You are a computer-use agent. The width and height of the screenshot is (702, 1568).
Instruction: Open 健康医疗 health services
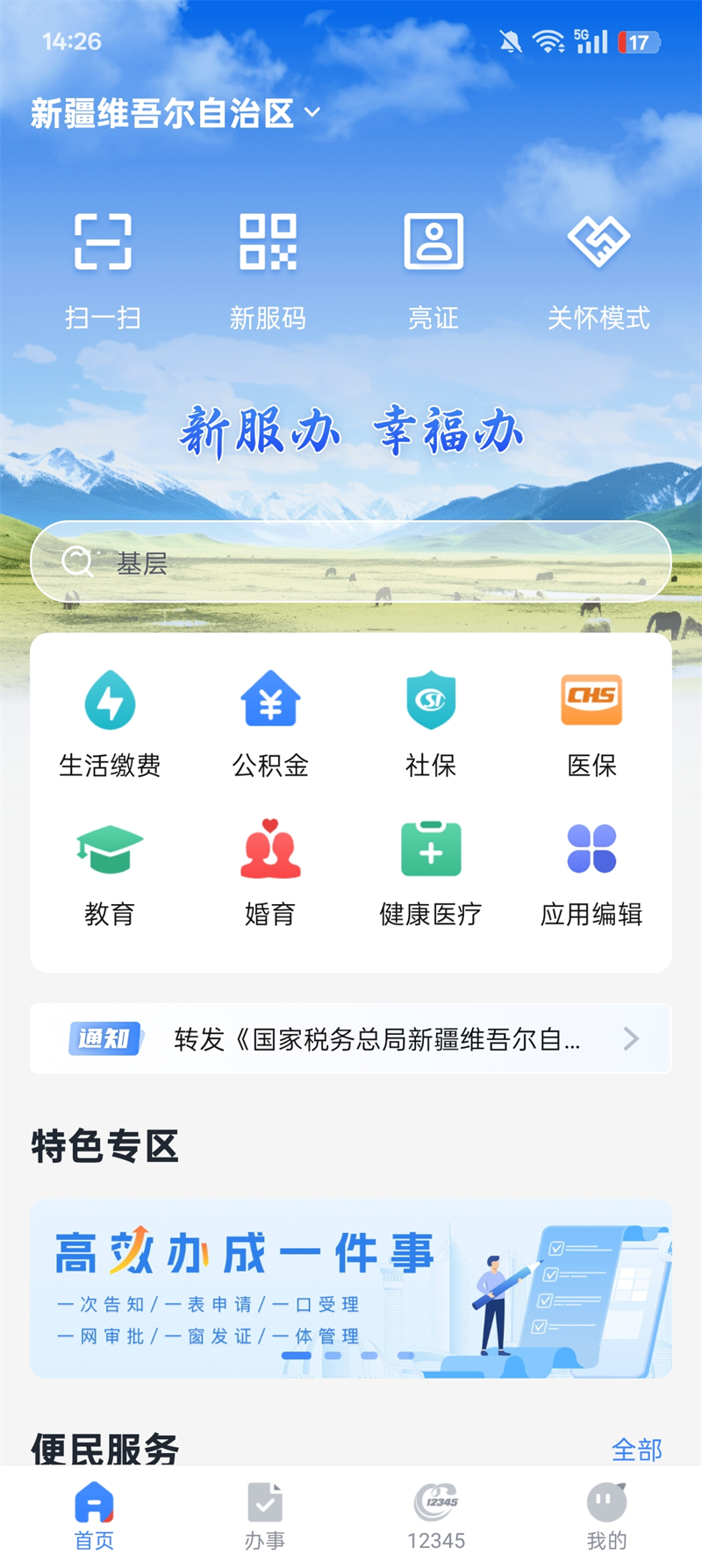(431, 873)
